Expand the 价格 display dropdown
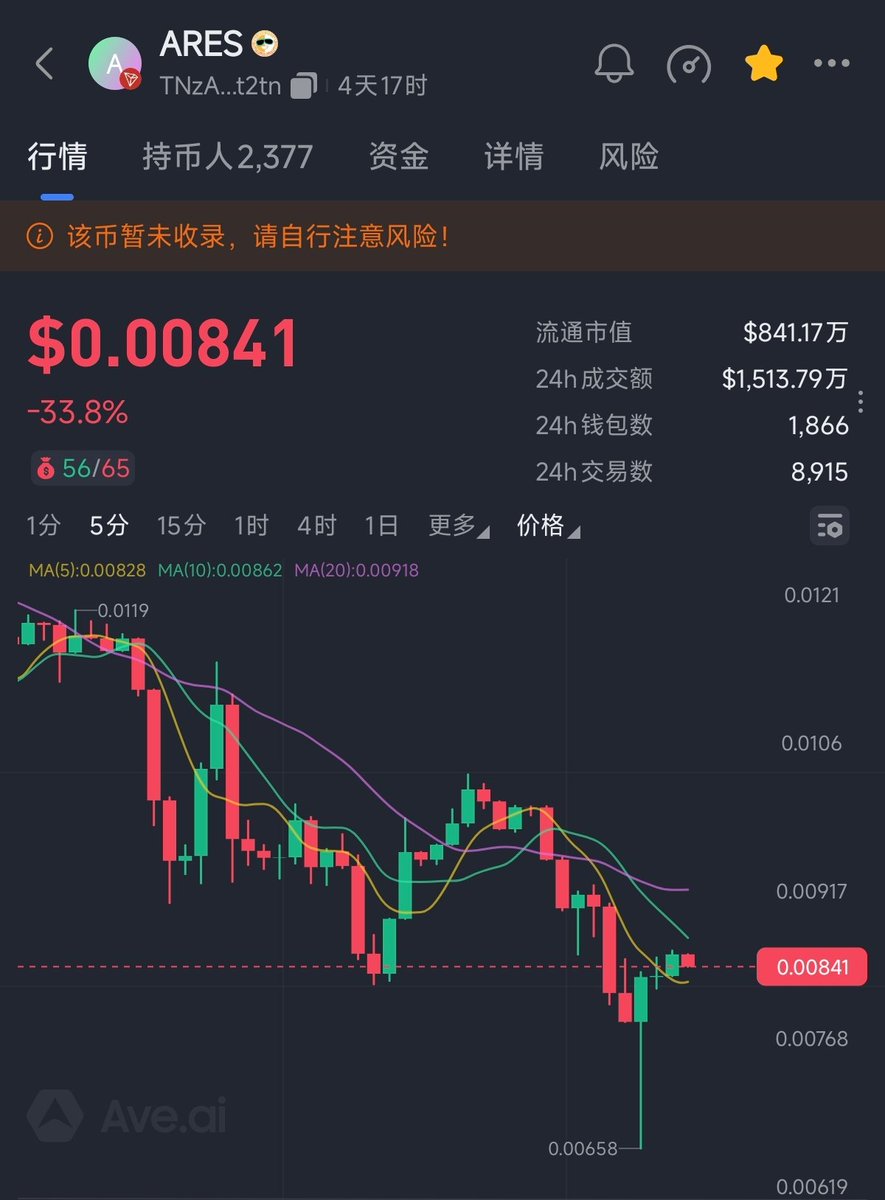 coord(547,525)
